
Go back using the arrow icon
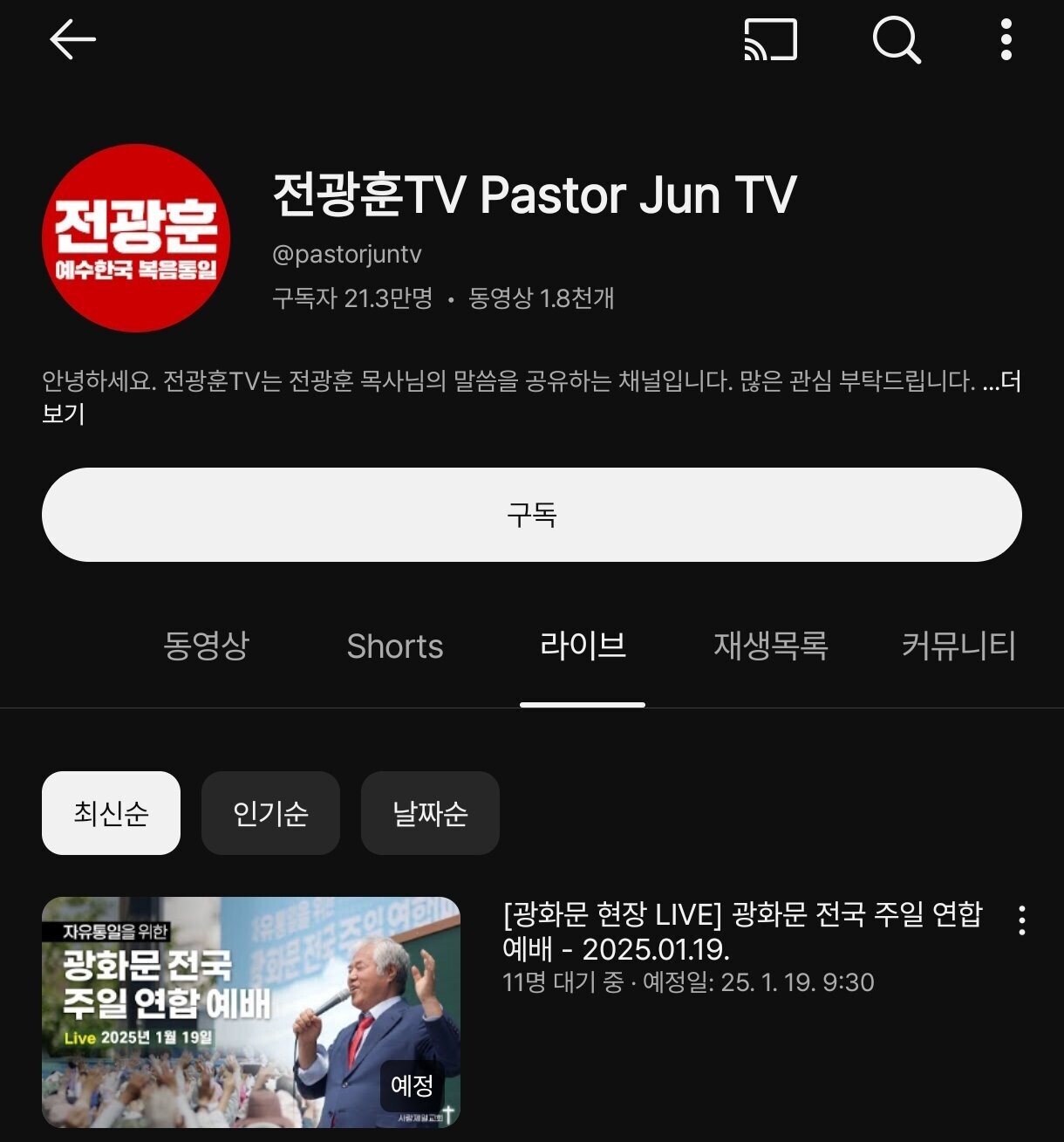(72, 40)
